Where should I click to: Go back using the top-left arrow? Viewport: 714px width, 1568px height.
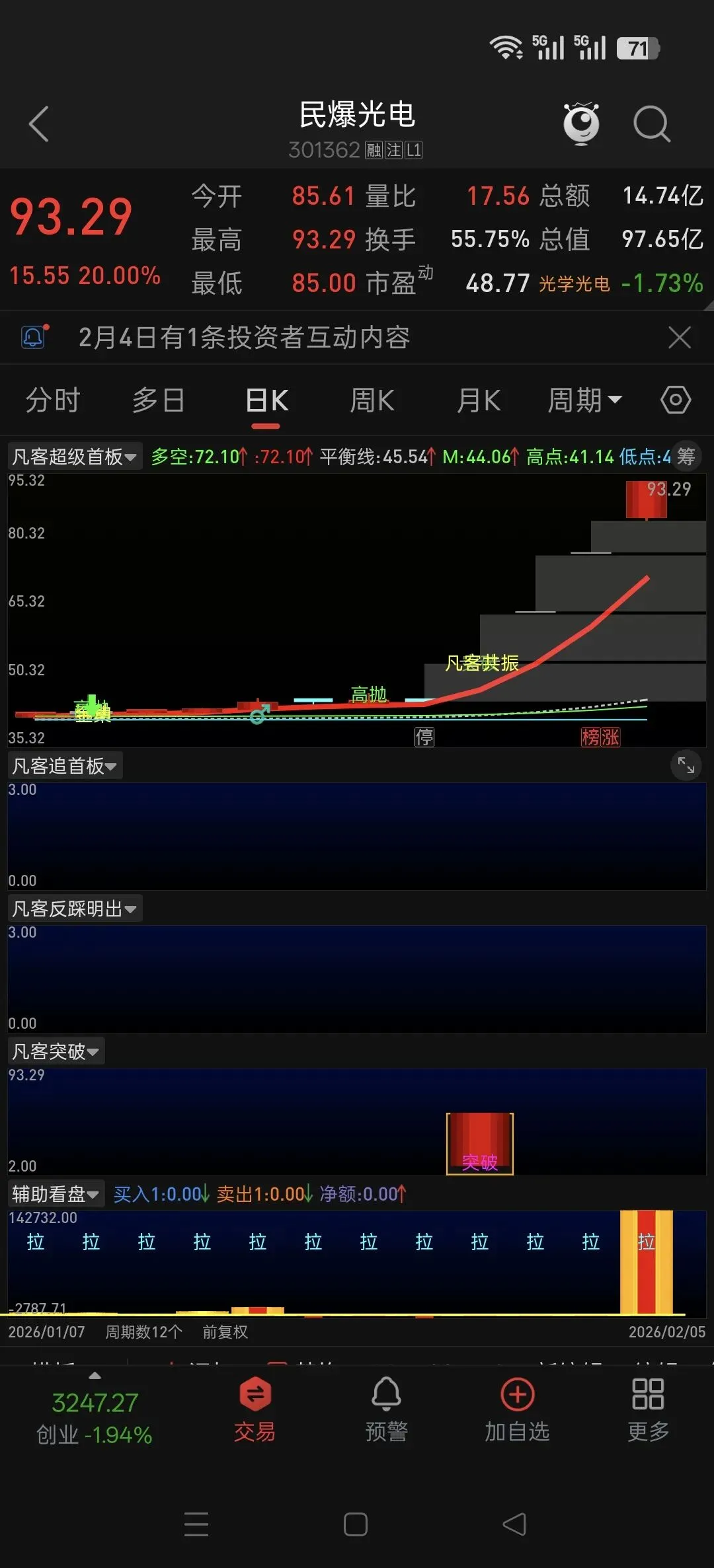pos(39,124)
